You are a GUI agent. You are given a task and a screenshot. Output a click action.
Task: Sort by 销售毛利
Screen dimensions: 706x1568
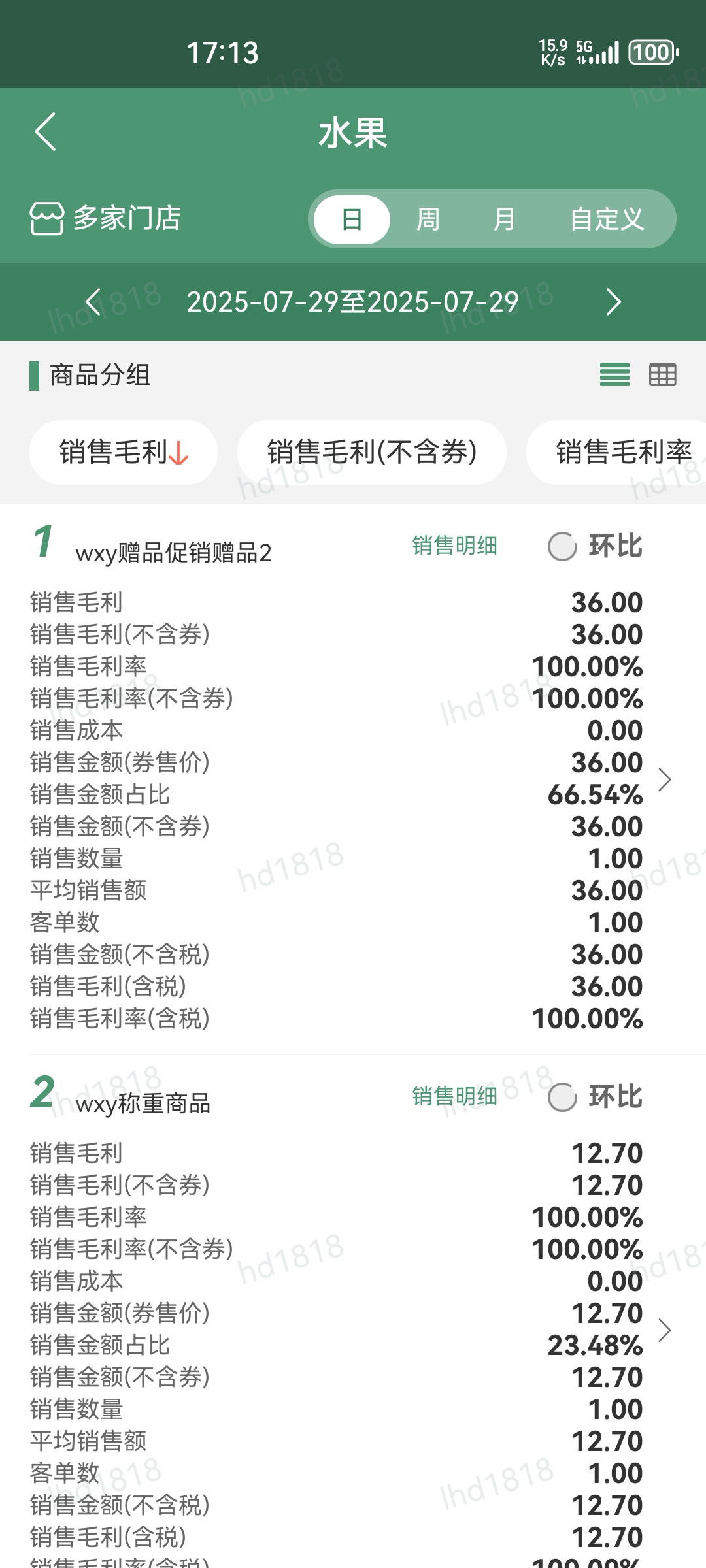pyautogui.click(x=124, y=452)
